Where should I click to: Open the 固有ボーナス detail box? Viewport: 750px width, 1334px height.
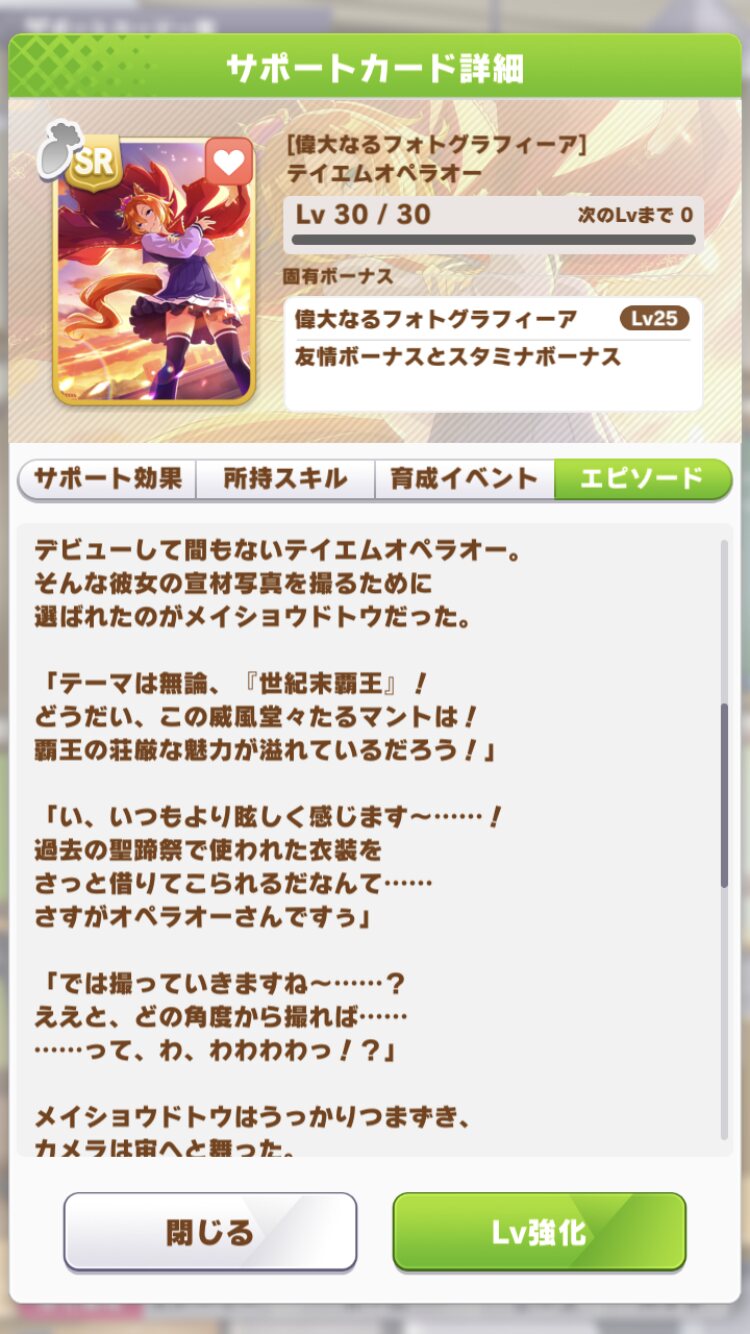click(x=493, y=354)
